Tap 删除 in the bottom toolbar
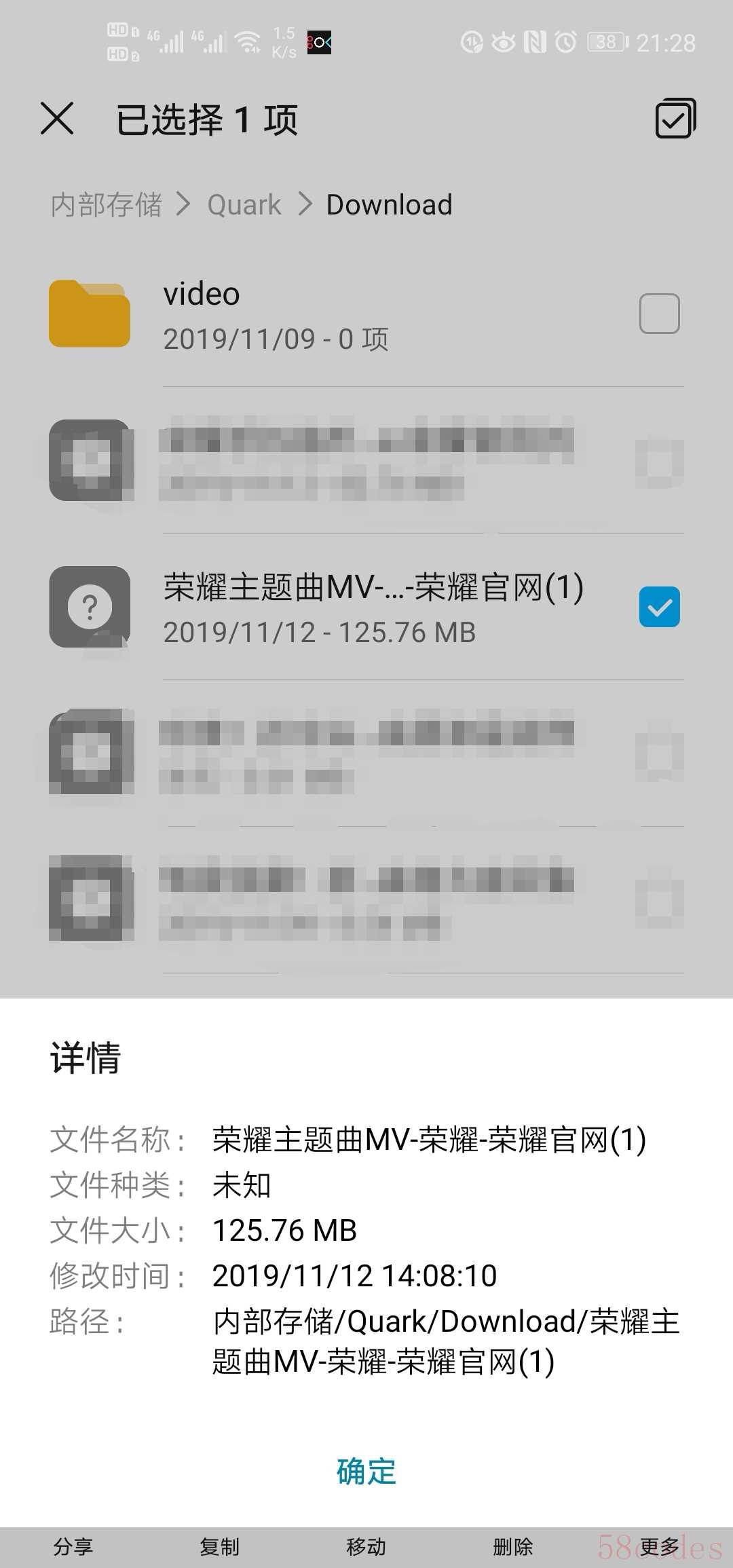This screenshot has height=1568, width=733. (512, 1547)
